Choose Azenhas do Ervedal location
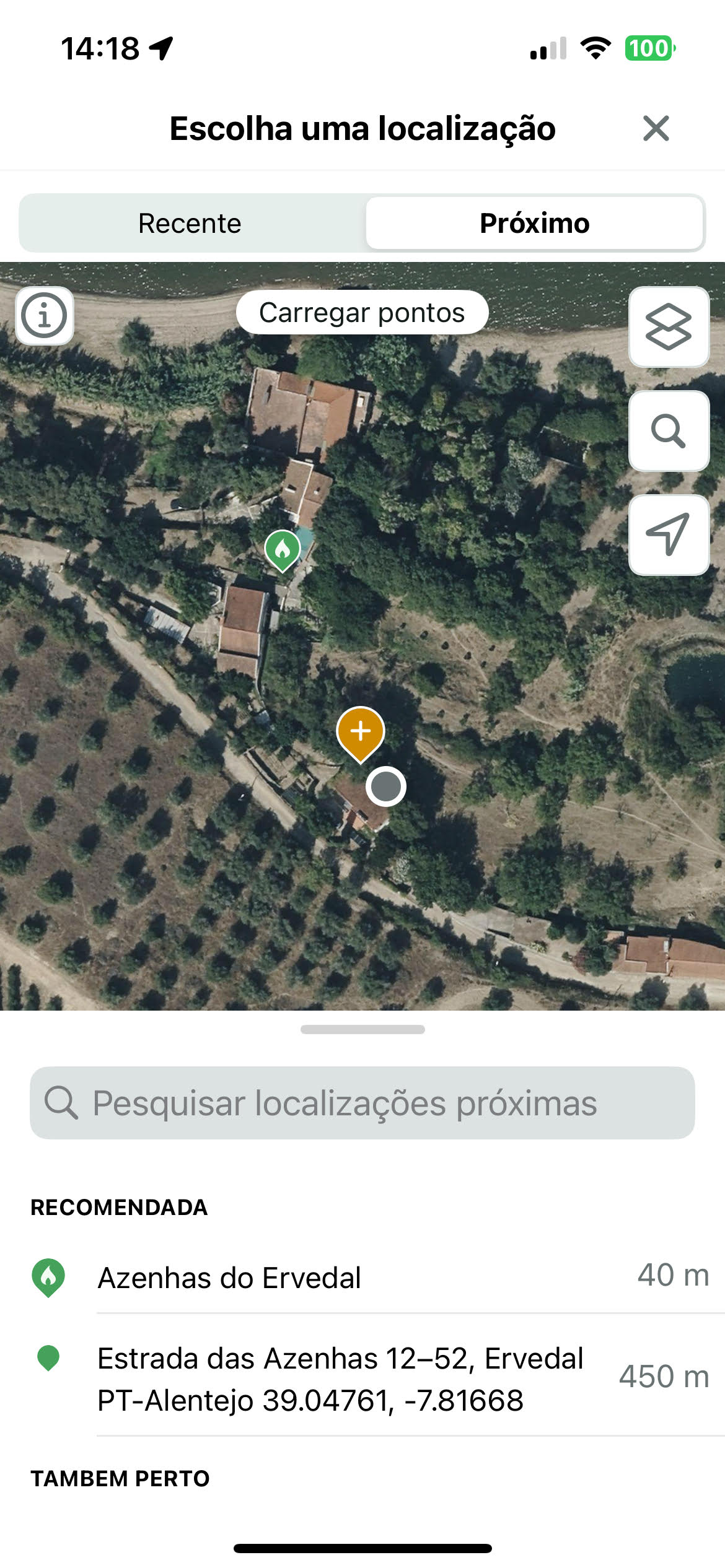725x1568 pixels. [x=229, y=1278]
